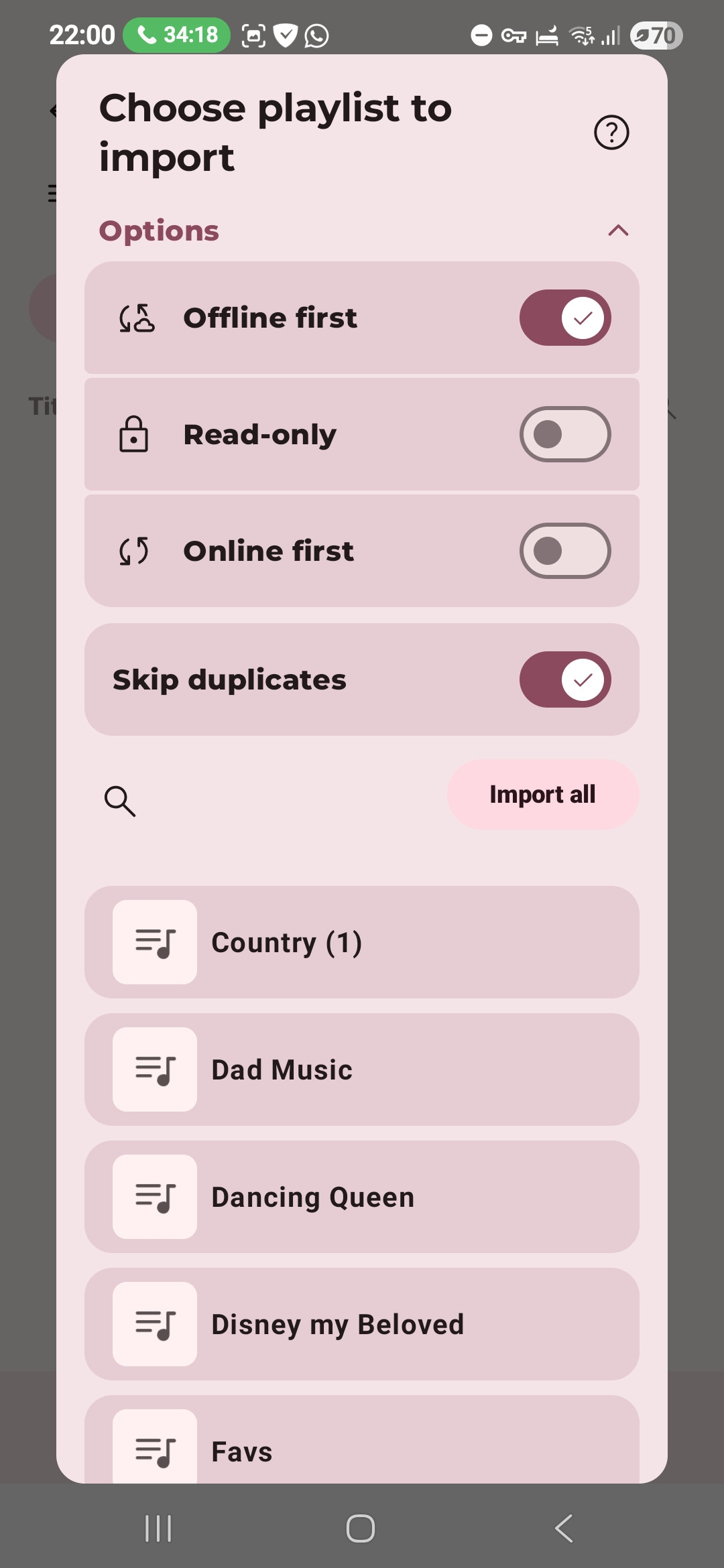Go to the home screen
This screenshot has height=1568, width=724.
point(361,1528)
